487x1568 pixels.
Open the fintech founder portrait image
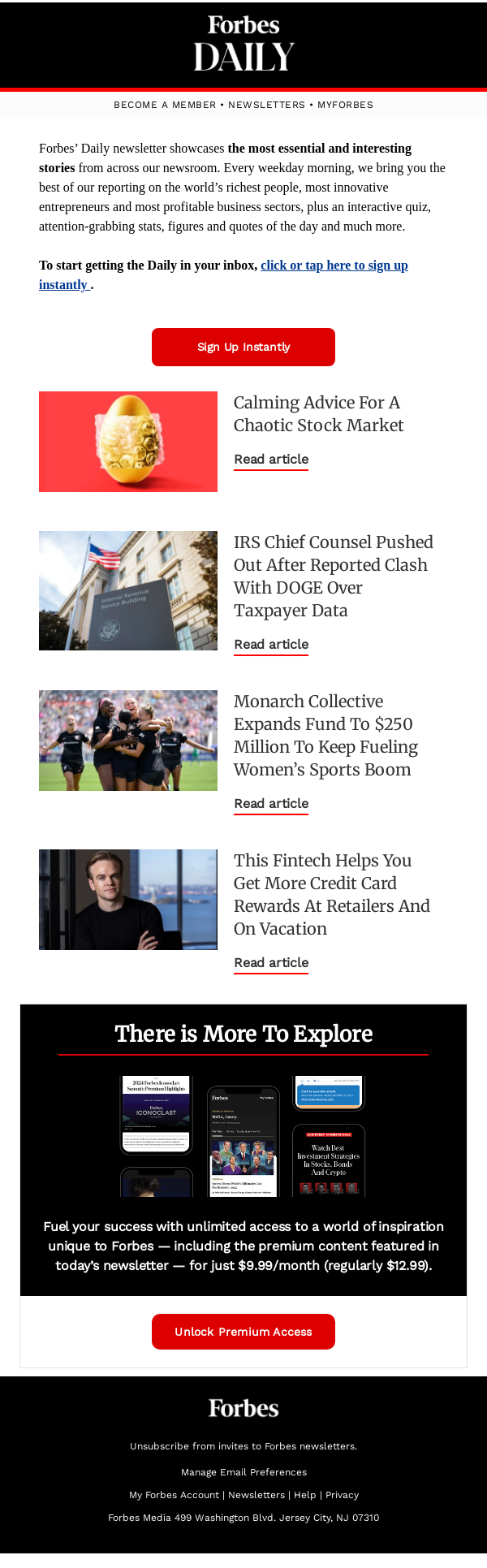pyautogui.click(x=128, y=900)
